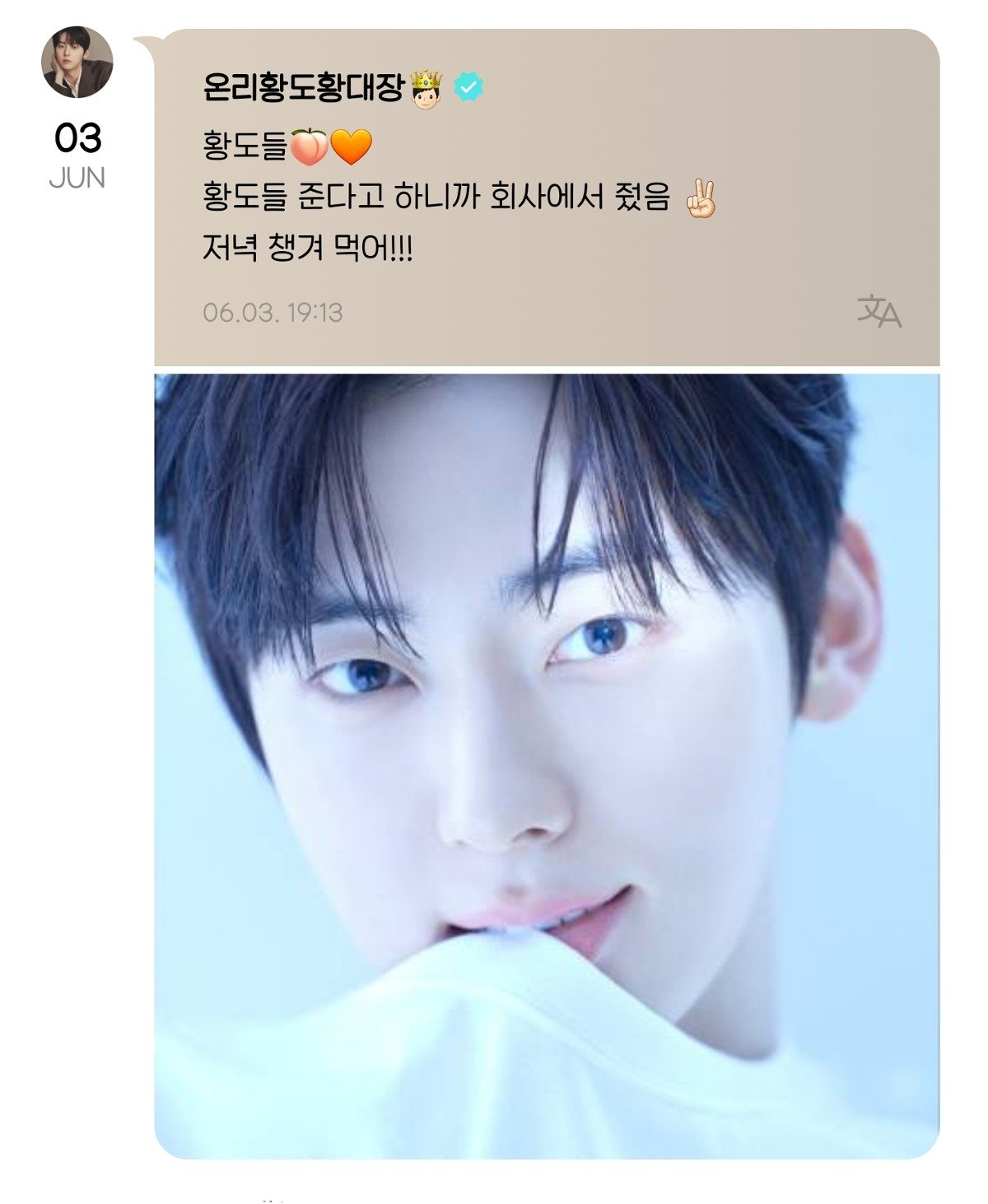The image size is (988, 1204).
Task: Open the attached photo in full view
Action: click(x=547, y=765)
